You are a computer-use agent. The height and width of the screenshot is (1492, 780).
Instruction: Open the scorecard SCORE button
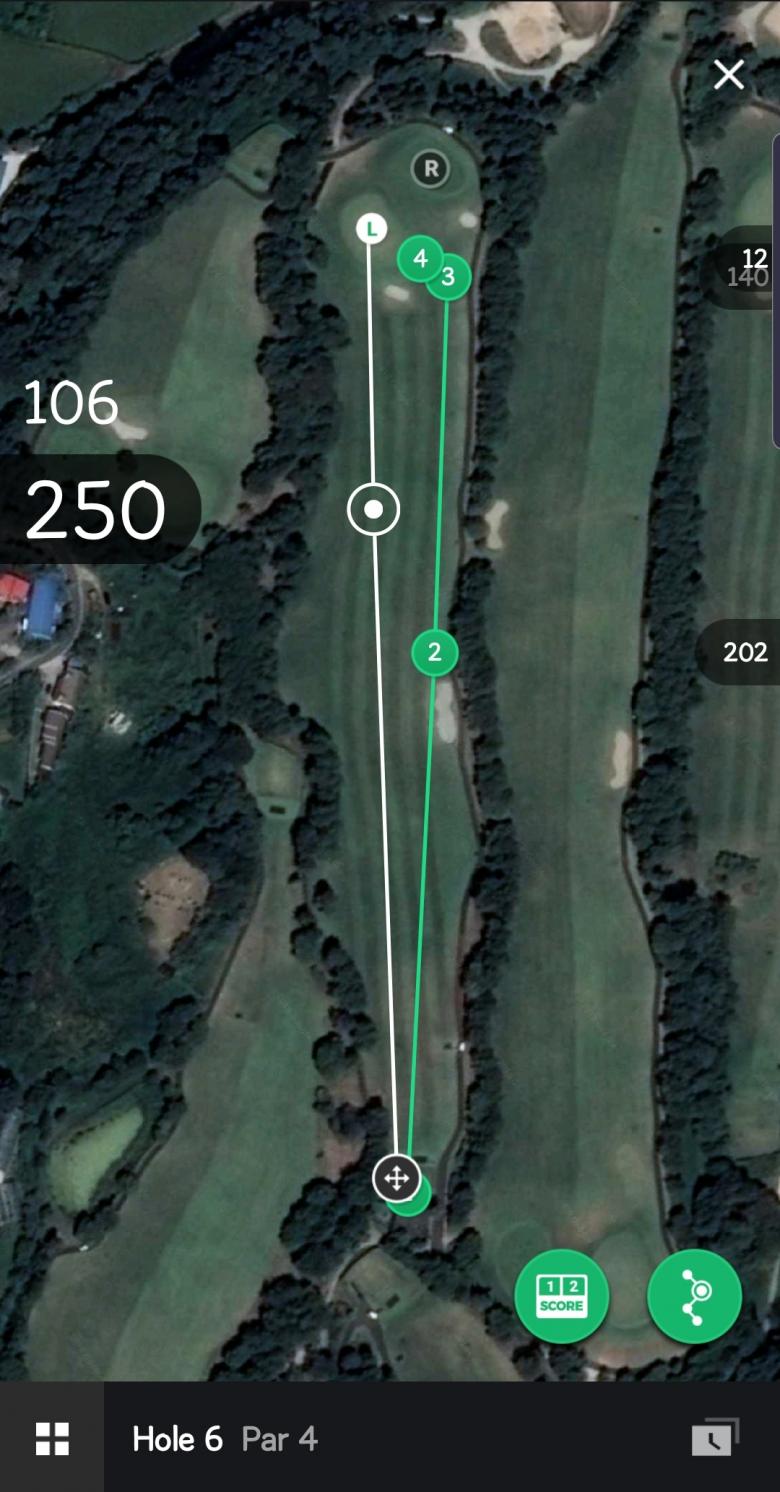(562, 1296)
